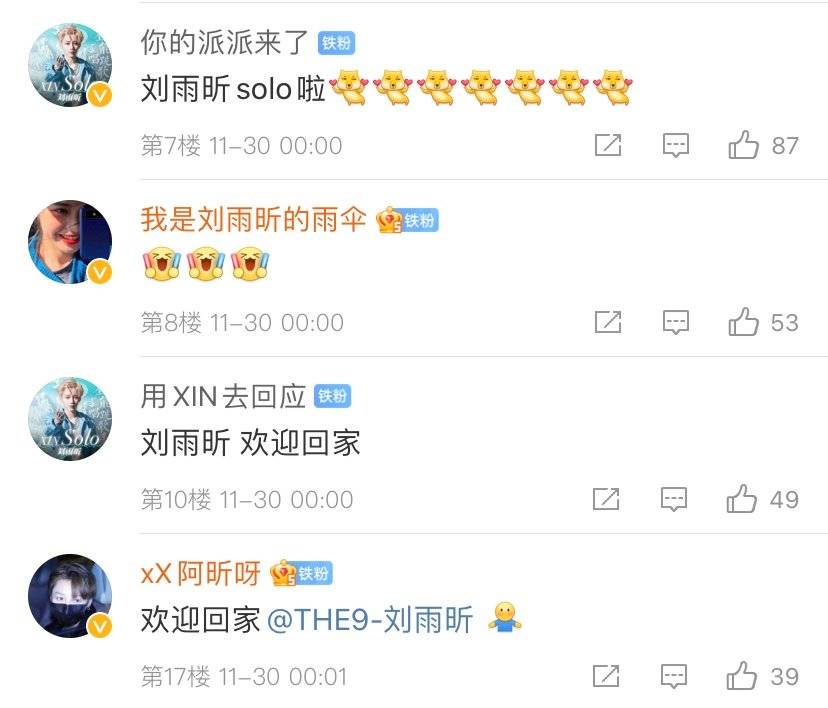Viewport: 828px width, 708px height.
Task: Repost the comment by 我是刘雨昕的雨伞
Action: (x=608, y=322)
